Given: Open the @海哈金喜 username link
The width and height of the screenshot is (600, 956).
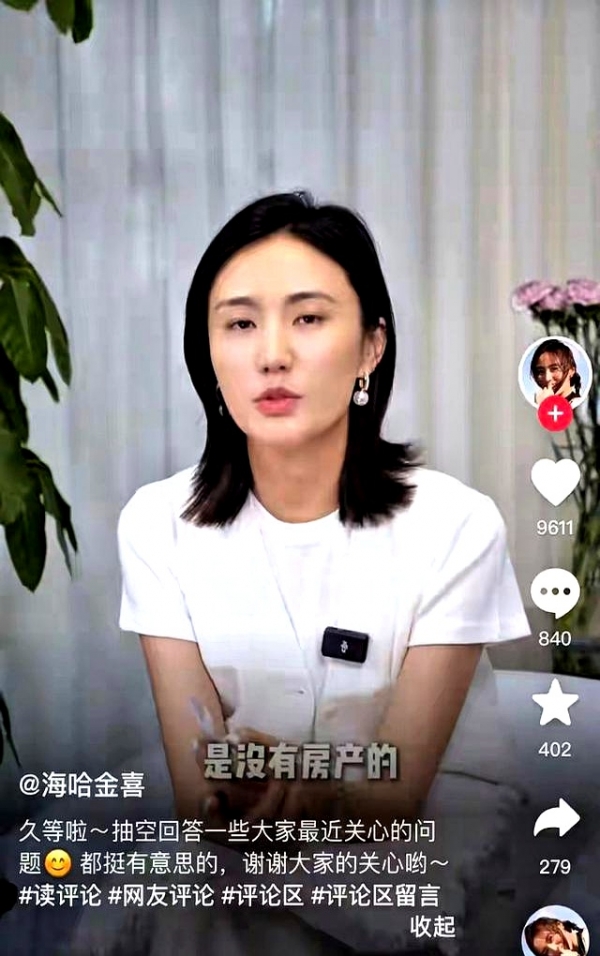Looking at the screenshot, I should (82, 784).
